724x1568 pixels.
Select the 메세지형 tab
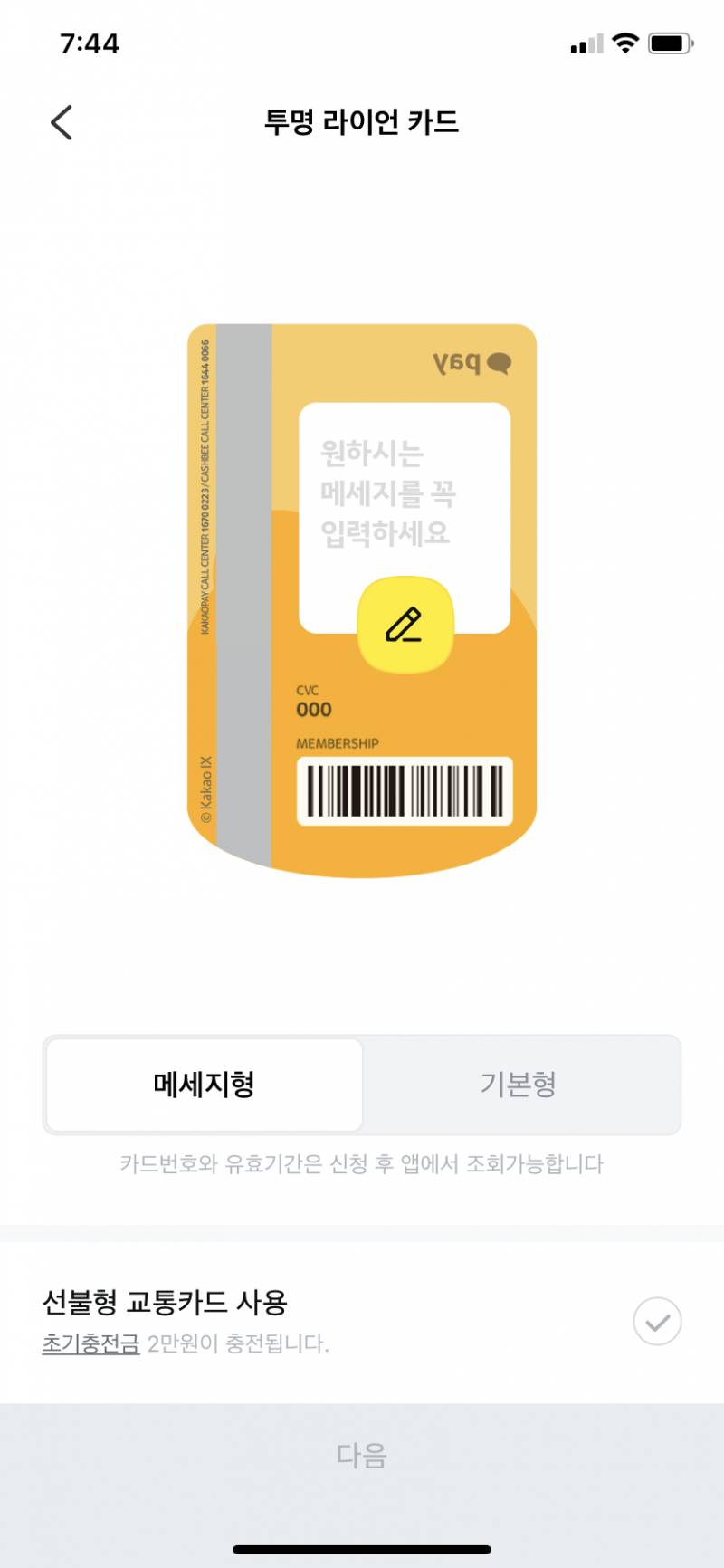(x=204, y=1085)
